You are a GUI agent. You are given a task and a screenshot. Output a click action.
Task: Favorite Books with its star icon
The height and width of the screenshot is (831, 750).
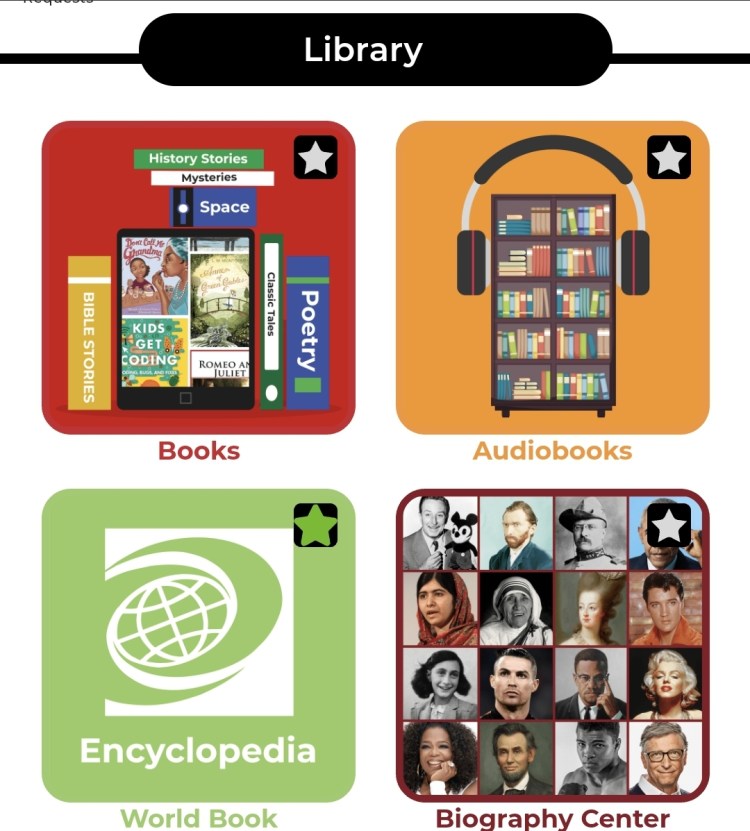(316, 158)
